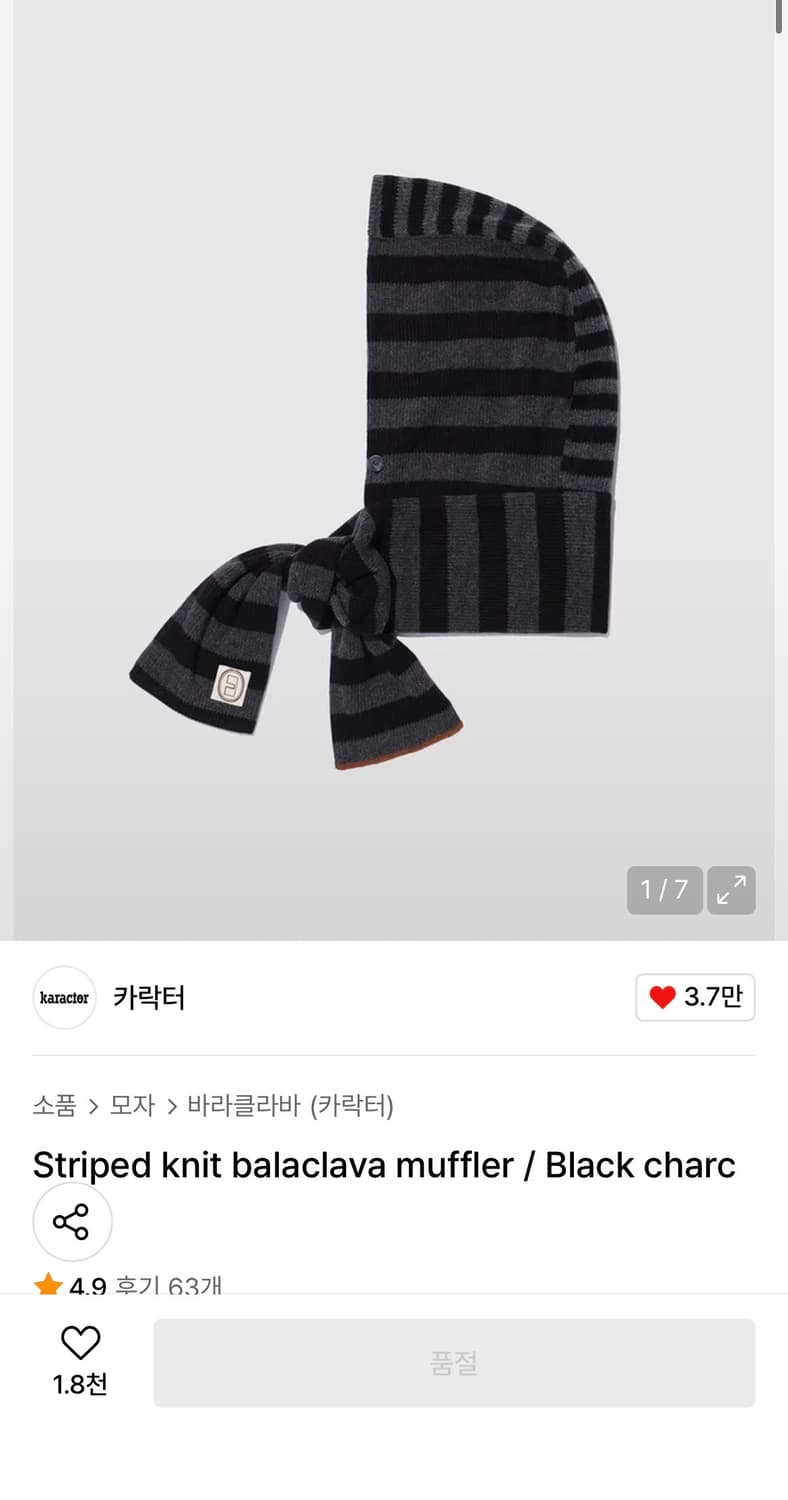Open the 모자 category breadcrumb
This screenshot has width=788, height=1500.
[132, 1106]
